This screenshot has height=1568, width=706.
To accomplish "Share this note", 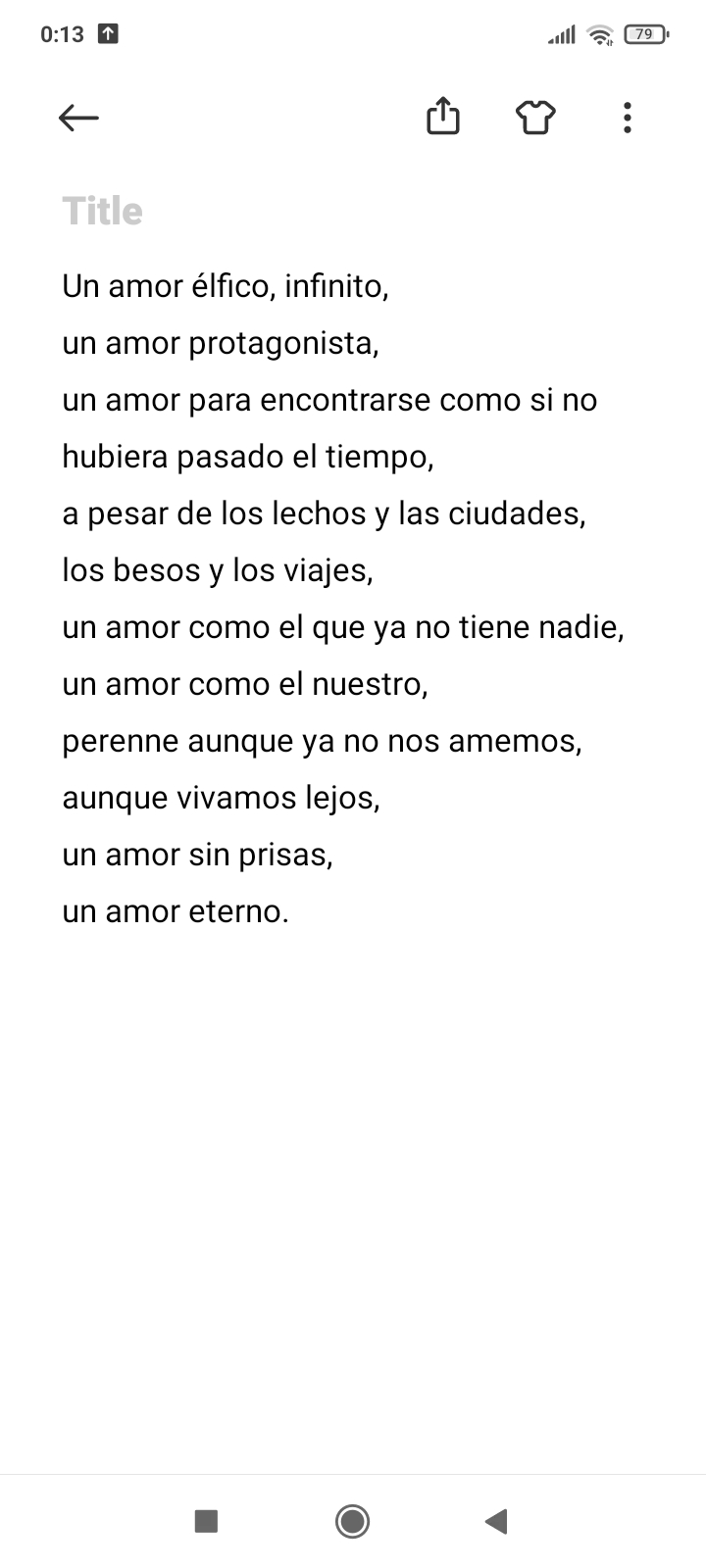I will coord(443,117).
